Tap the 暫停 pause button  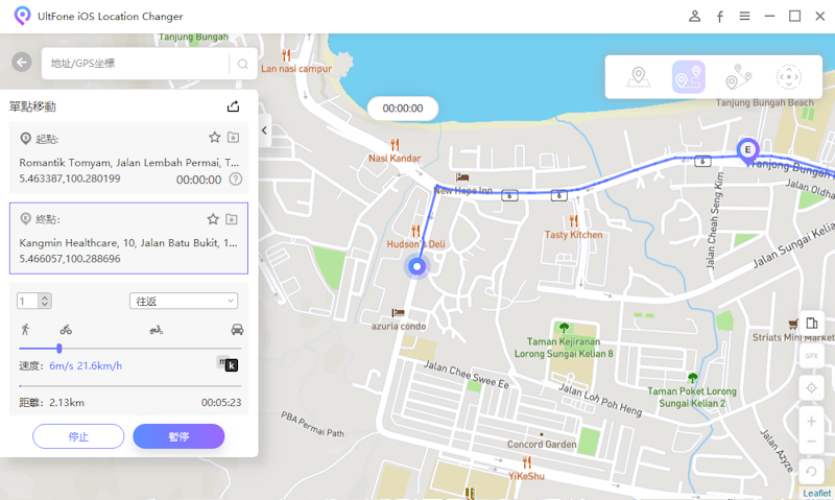178,436
